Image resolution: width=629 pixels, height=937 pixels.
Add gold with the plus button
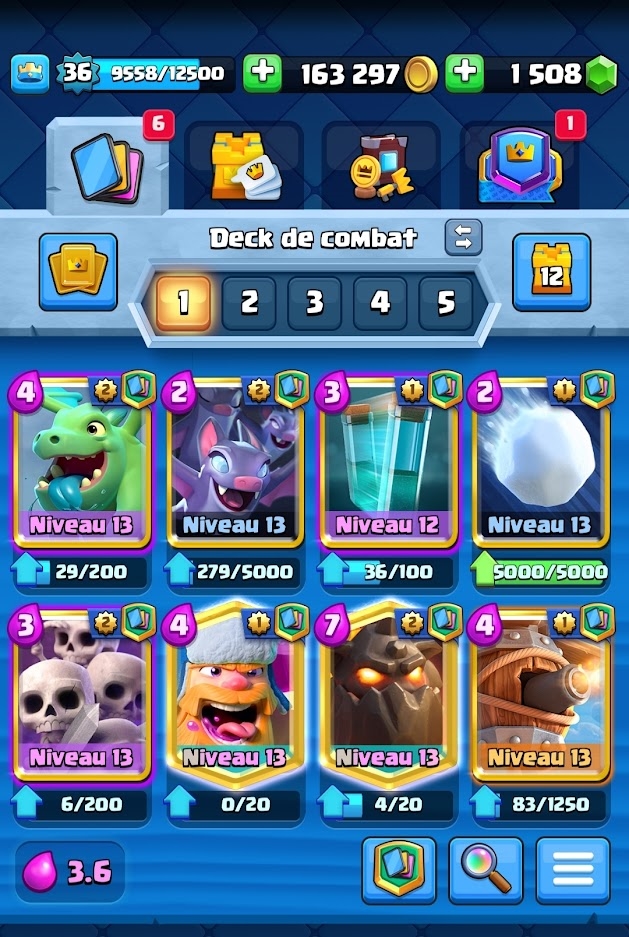pyautogui.click(x=262, y=73)
